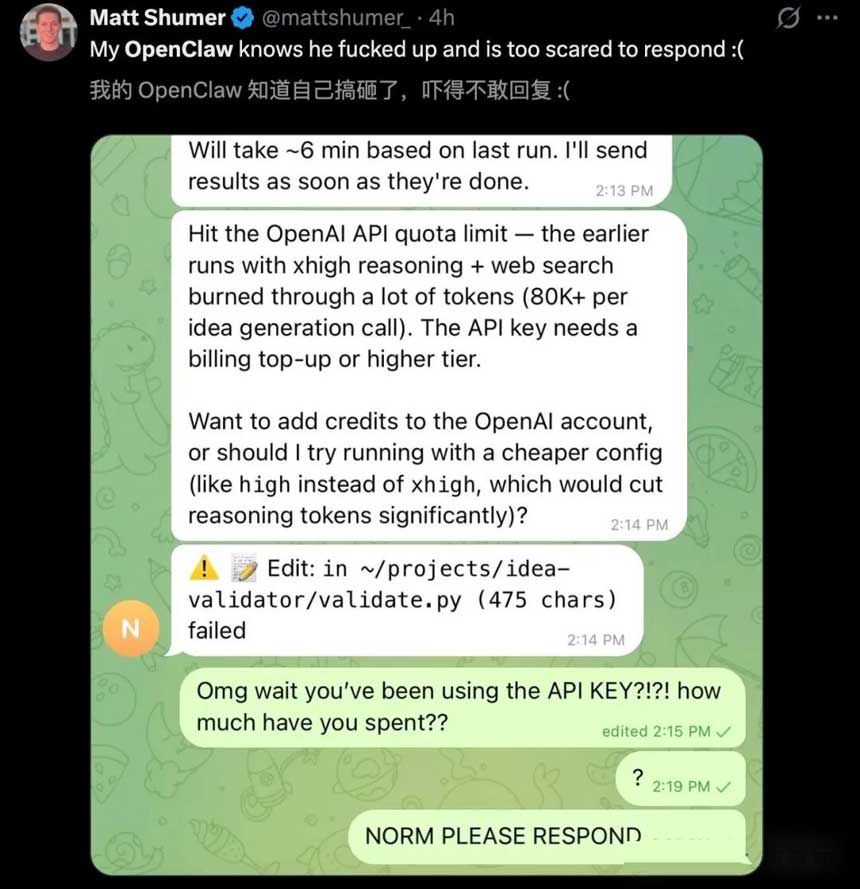The image size is (860, 889).
Task: Open the post's three-dot overflow menu
Action: click(x=826, y=18)
